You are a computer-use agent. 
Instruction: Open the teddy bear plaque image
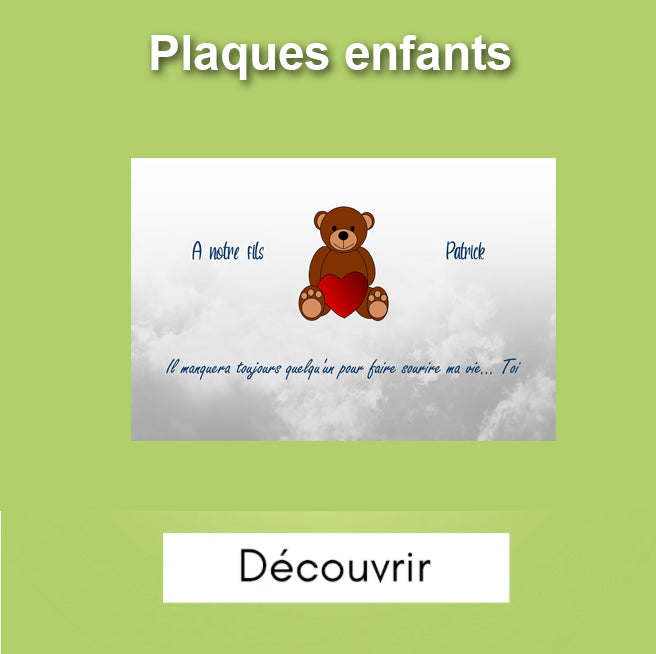[x=343, y=299]
